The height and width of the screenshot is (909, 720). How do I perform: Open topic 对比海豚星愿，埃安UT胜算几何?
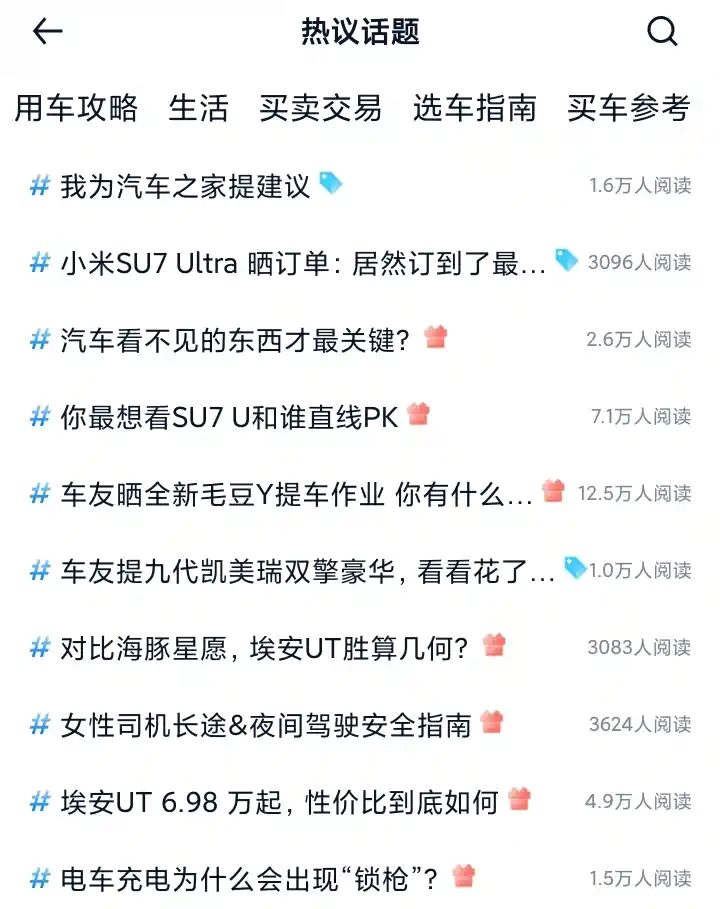click(264, 648)
